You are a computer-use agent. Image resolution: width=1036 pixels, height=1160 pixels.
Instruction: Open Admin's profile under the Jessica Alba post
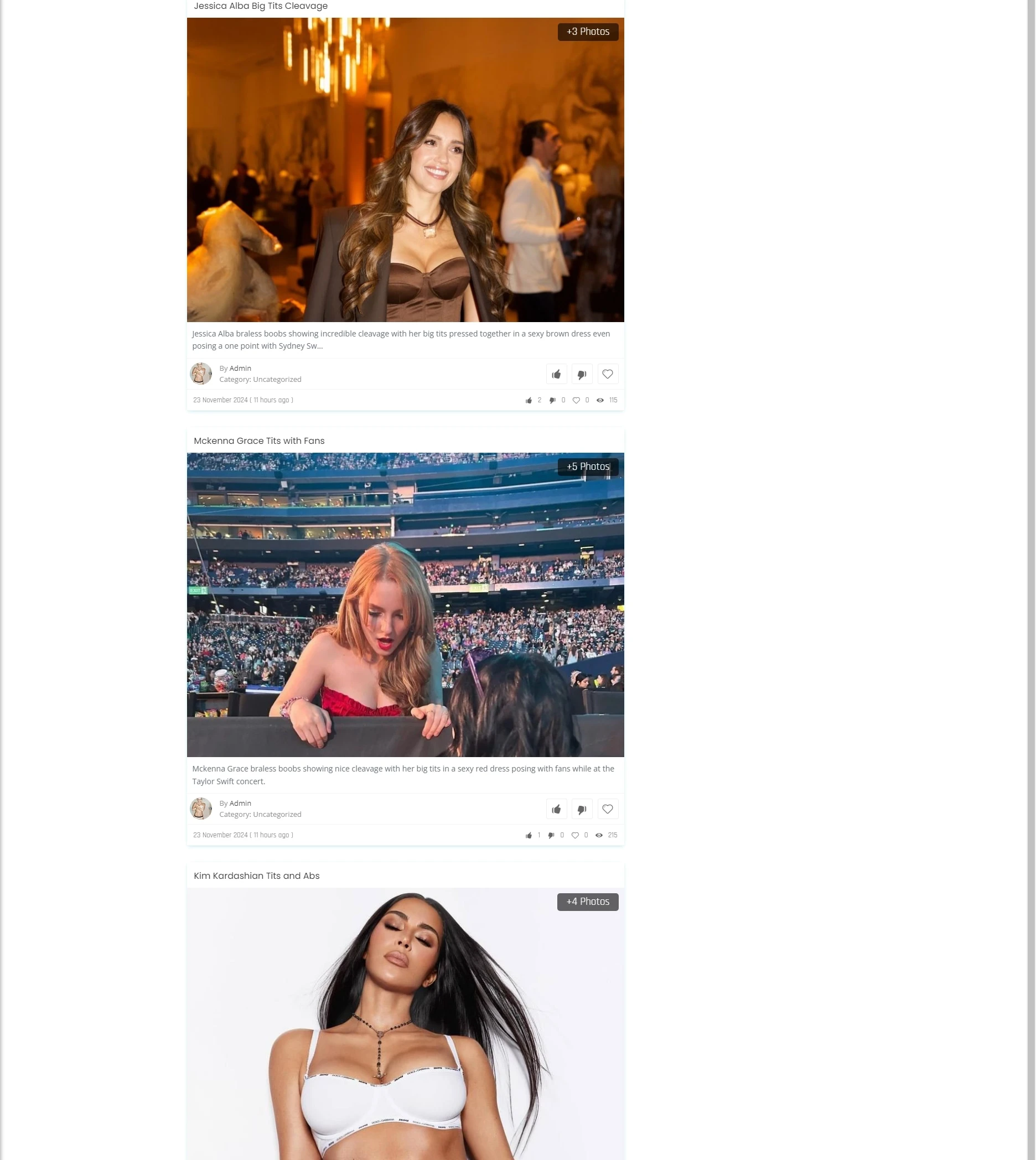pos(240,368)
